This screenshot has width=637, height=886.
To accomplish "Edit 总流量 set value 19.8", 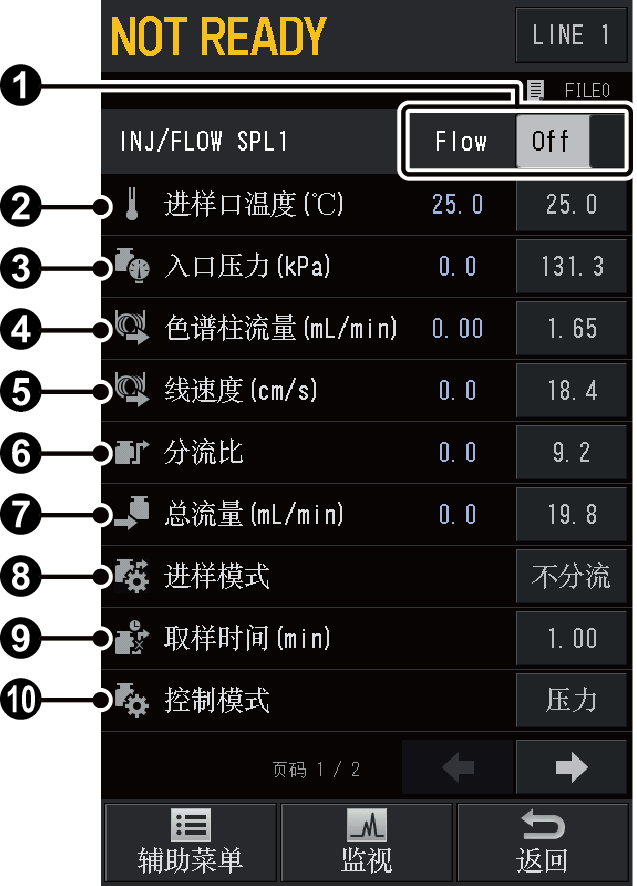I will [571, 515].
